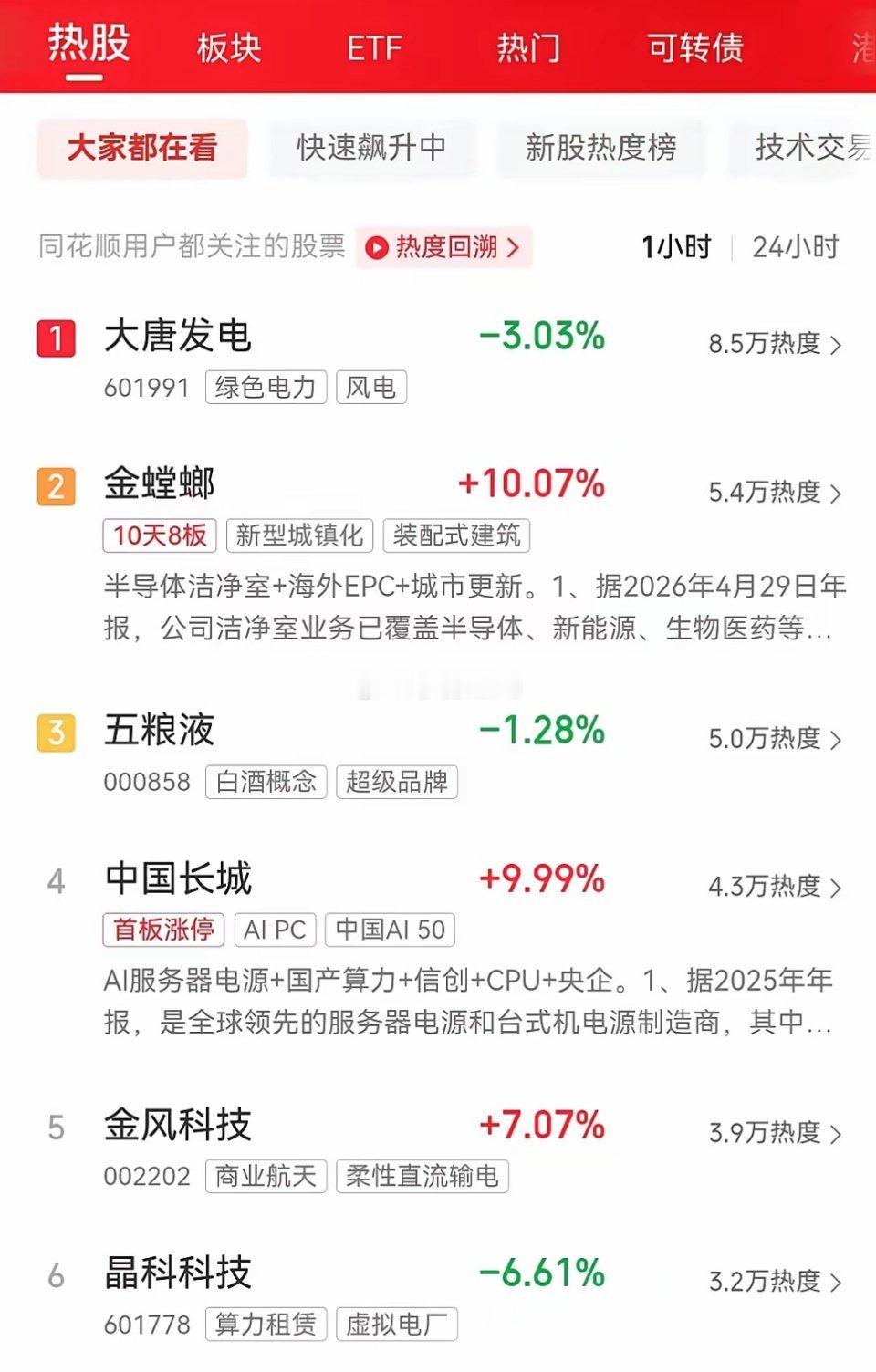The image size is (876, 1372).
Task: Open the 可转债 tab
Action: (695, 47)
